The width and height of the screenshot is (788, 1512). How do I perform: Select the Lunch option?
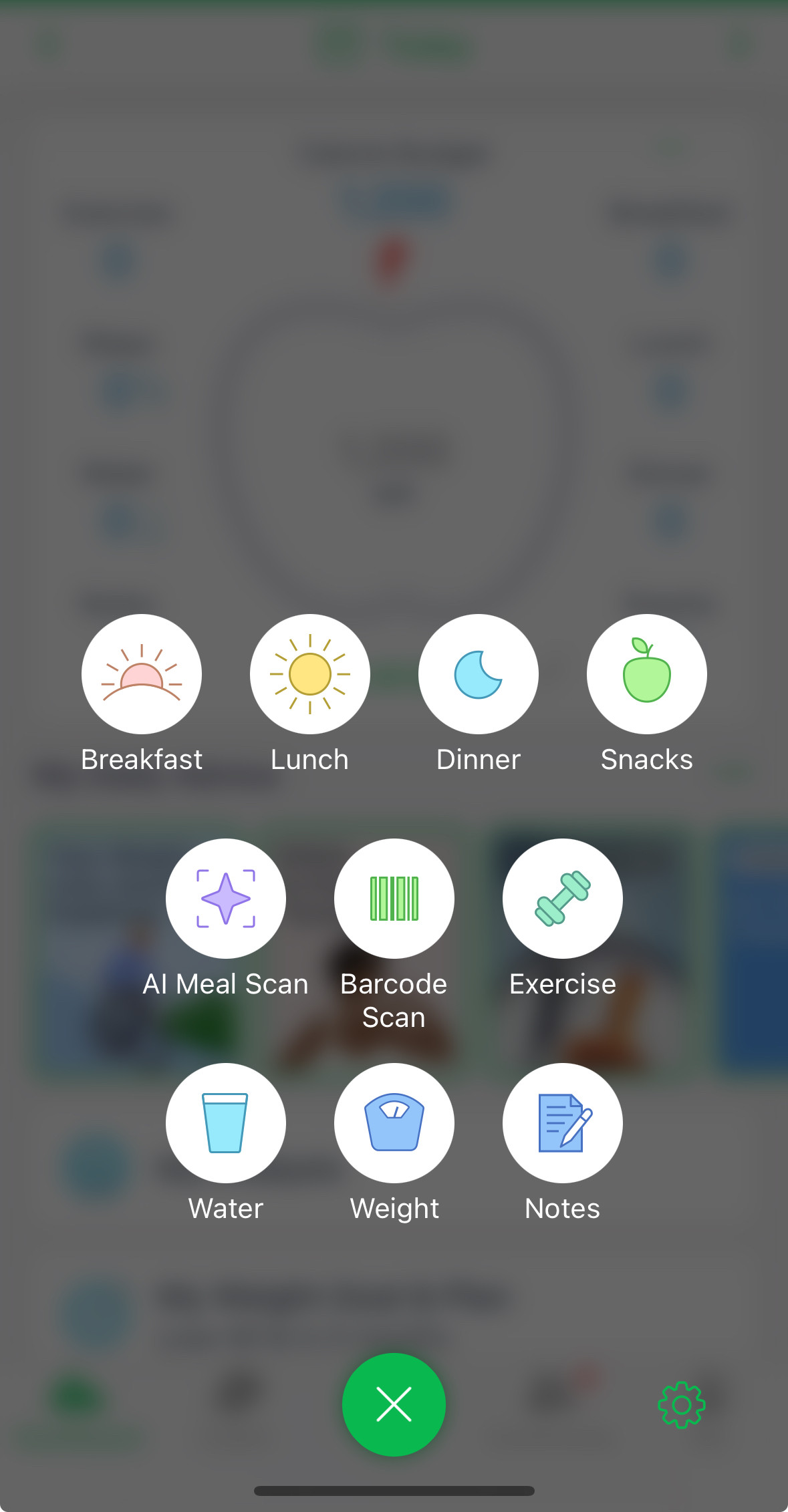click(310, 674)
